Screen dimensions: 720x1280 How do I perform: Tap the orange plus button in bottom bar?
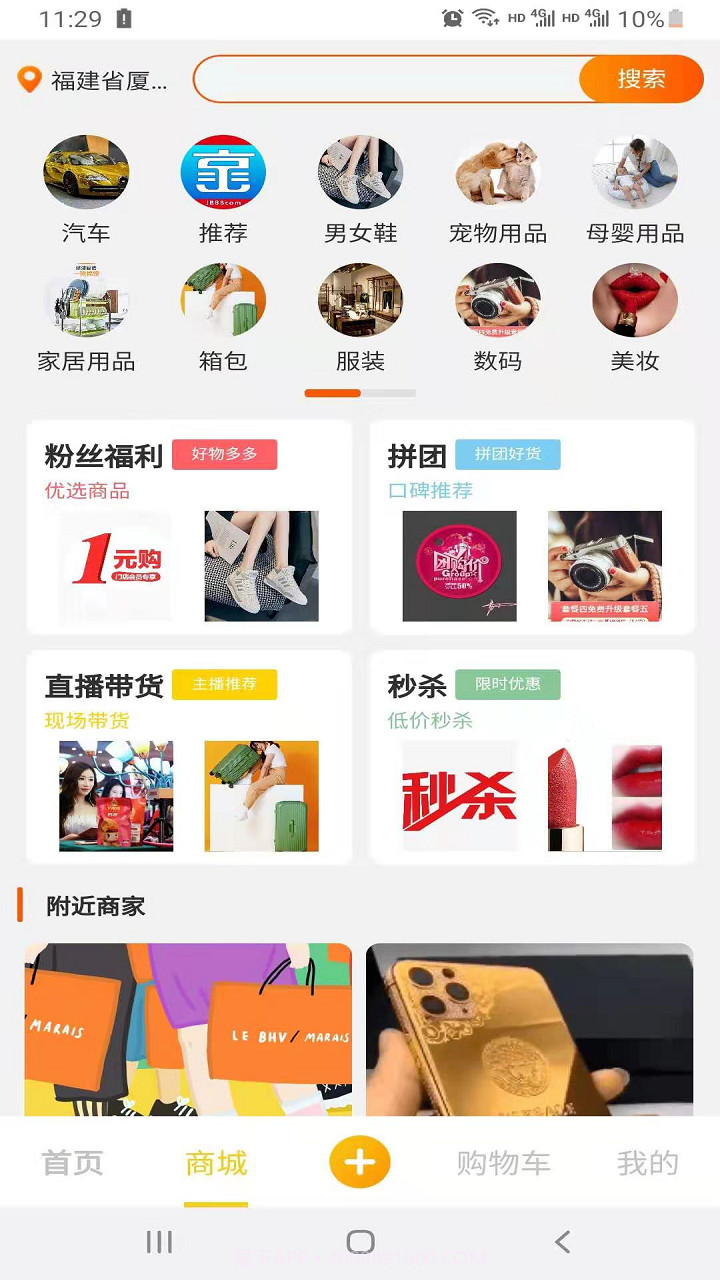(360, 1162)
